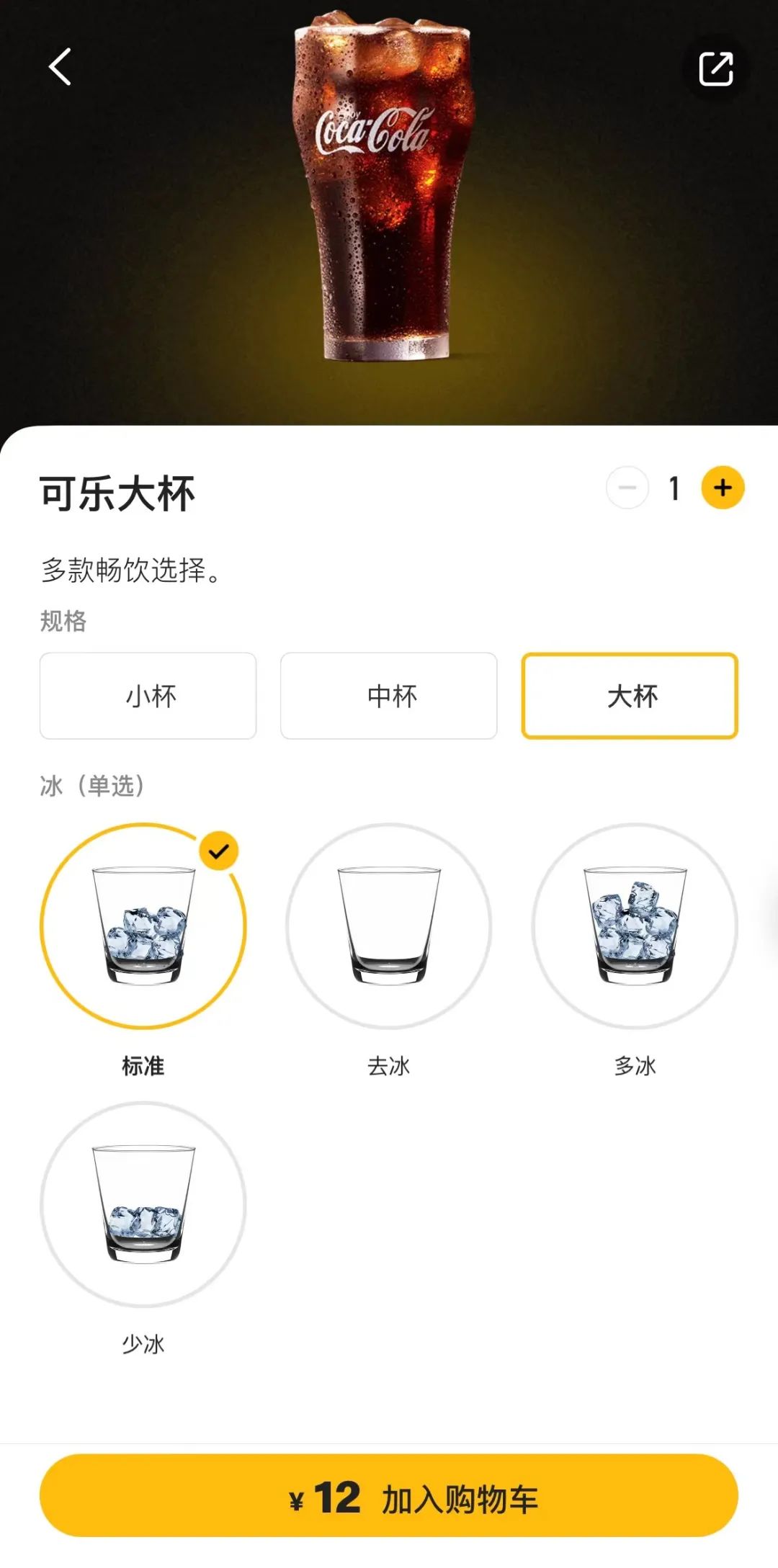Go back to the previous page

[x=61, y=67]
